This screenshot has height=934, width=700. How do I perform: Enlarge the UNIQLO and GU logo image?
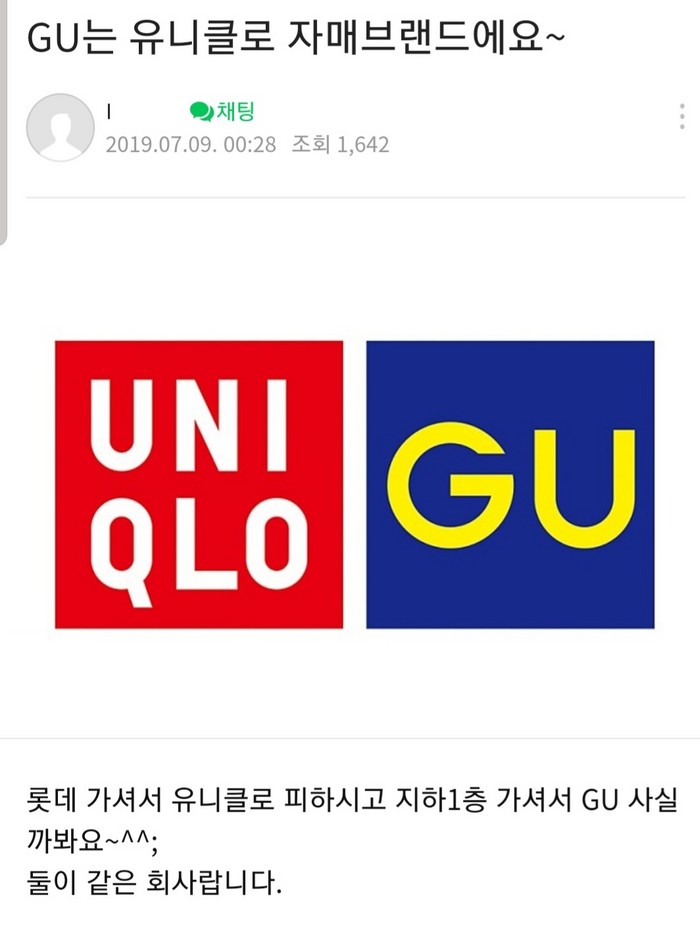click(354, 484)
